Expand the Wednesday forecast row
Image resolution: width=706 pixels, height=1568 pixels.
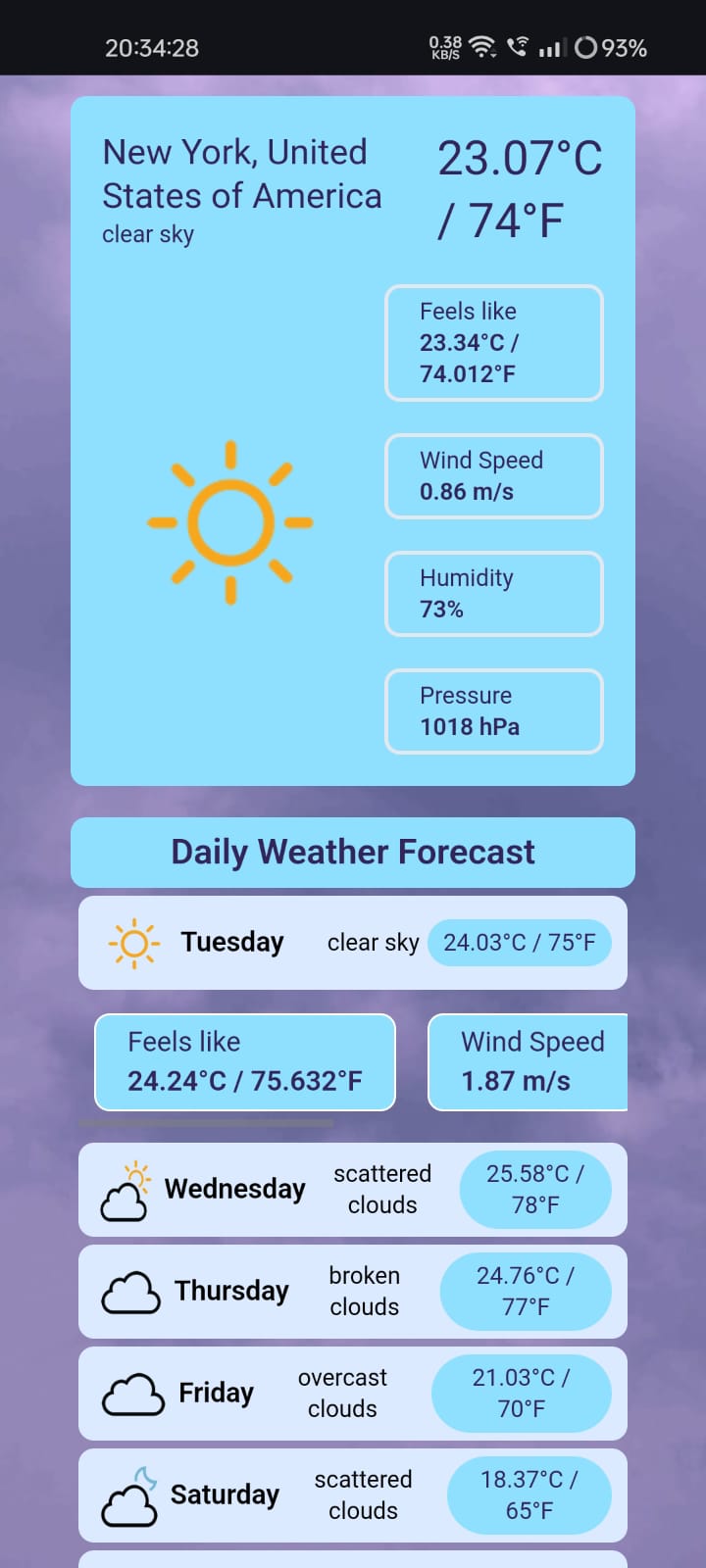pyautogui.click(x=353, y=1189)
